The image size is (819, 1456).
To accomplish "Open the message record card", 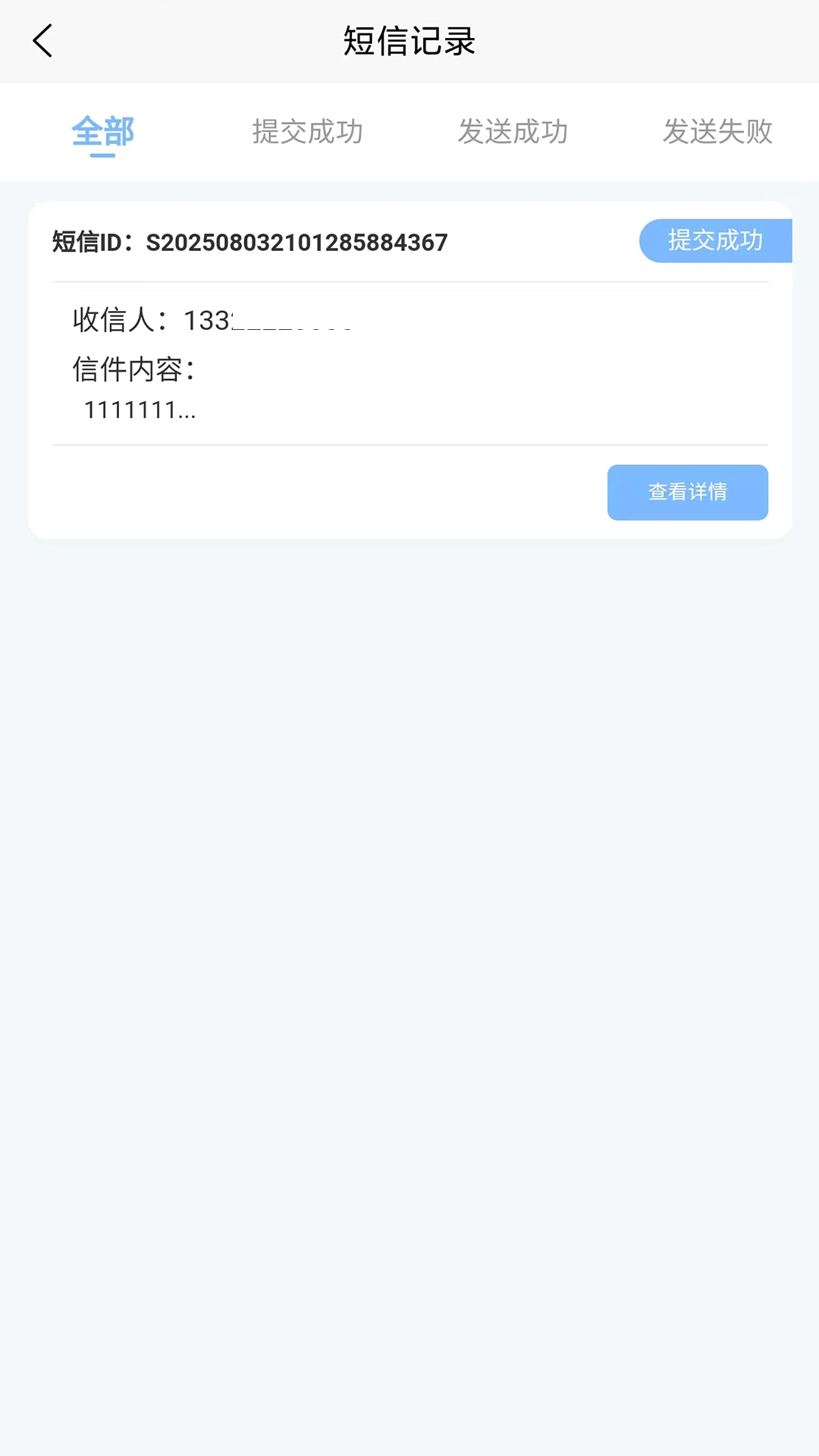I will [x=409, y=368].
